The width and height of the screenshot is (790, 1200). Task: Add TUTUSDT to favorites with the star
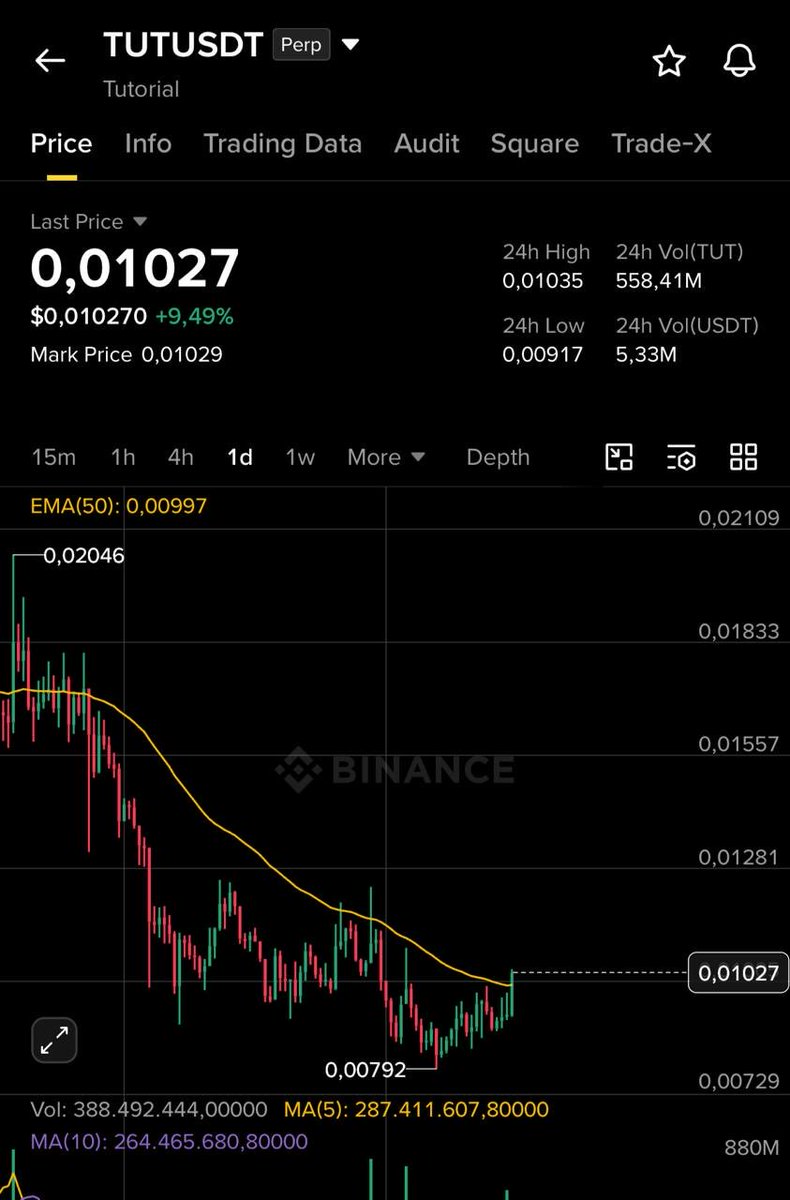pos(669,62)
